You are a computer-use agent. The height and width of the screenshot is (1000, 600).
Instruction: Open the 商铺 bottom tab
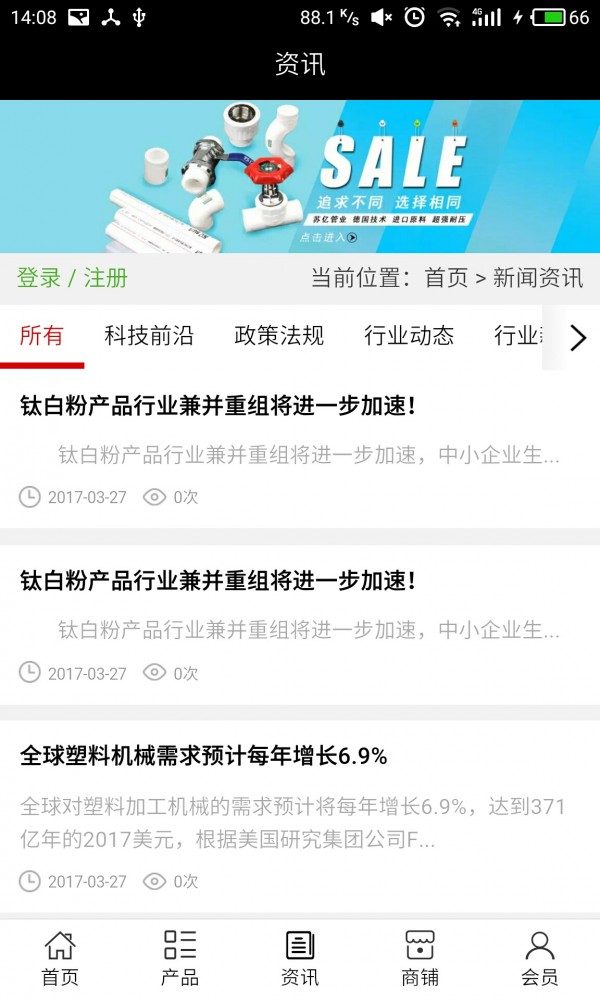tap(420, 958)
